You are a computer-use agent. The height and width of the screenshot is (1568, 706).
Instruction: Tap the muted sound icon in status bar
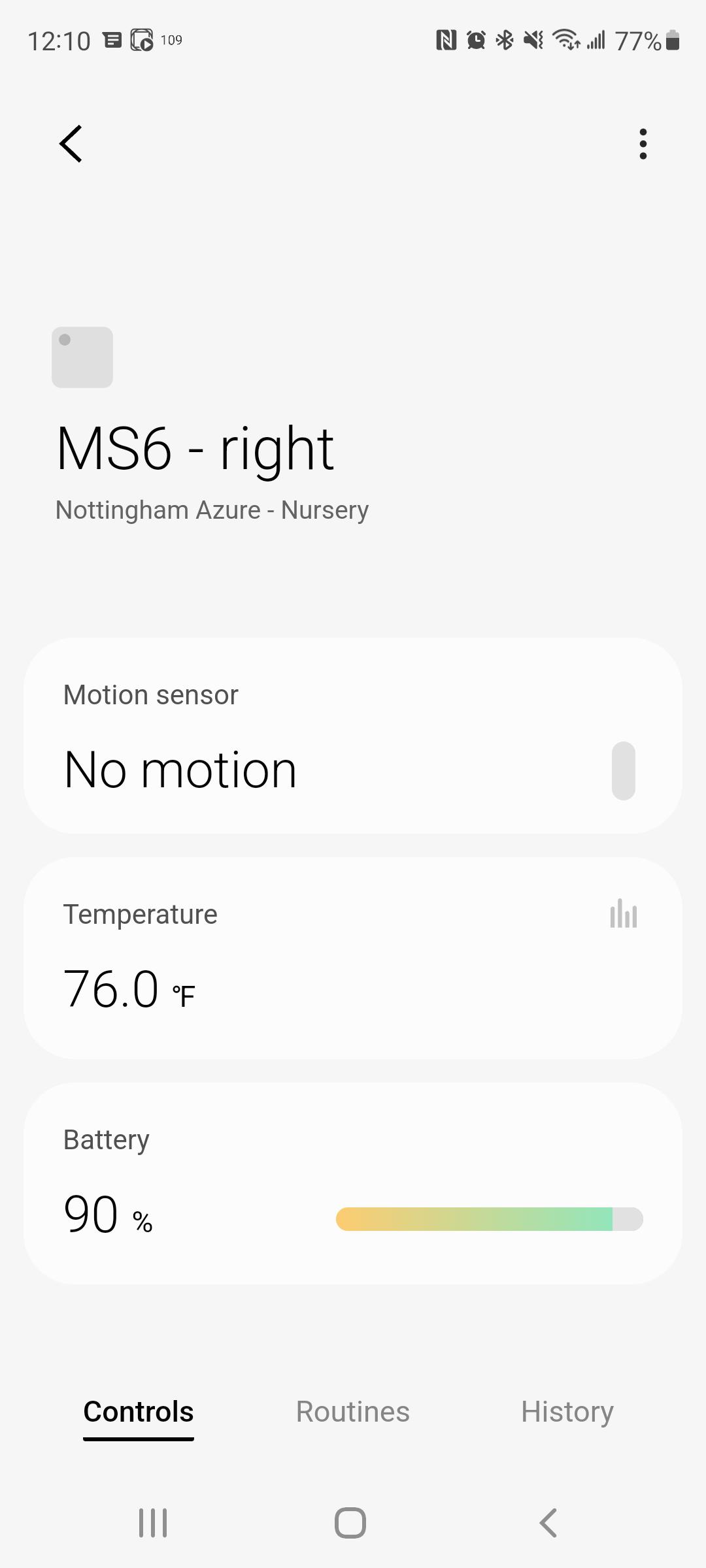coord(533,41)
